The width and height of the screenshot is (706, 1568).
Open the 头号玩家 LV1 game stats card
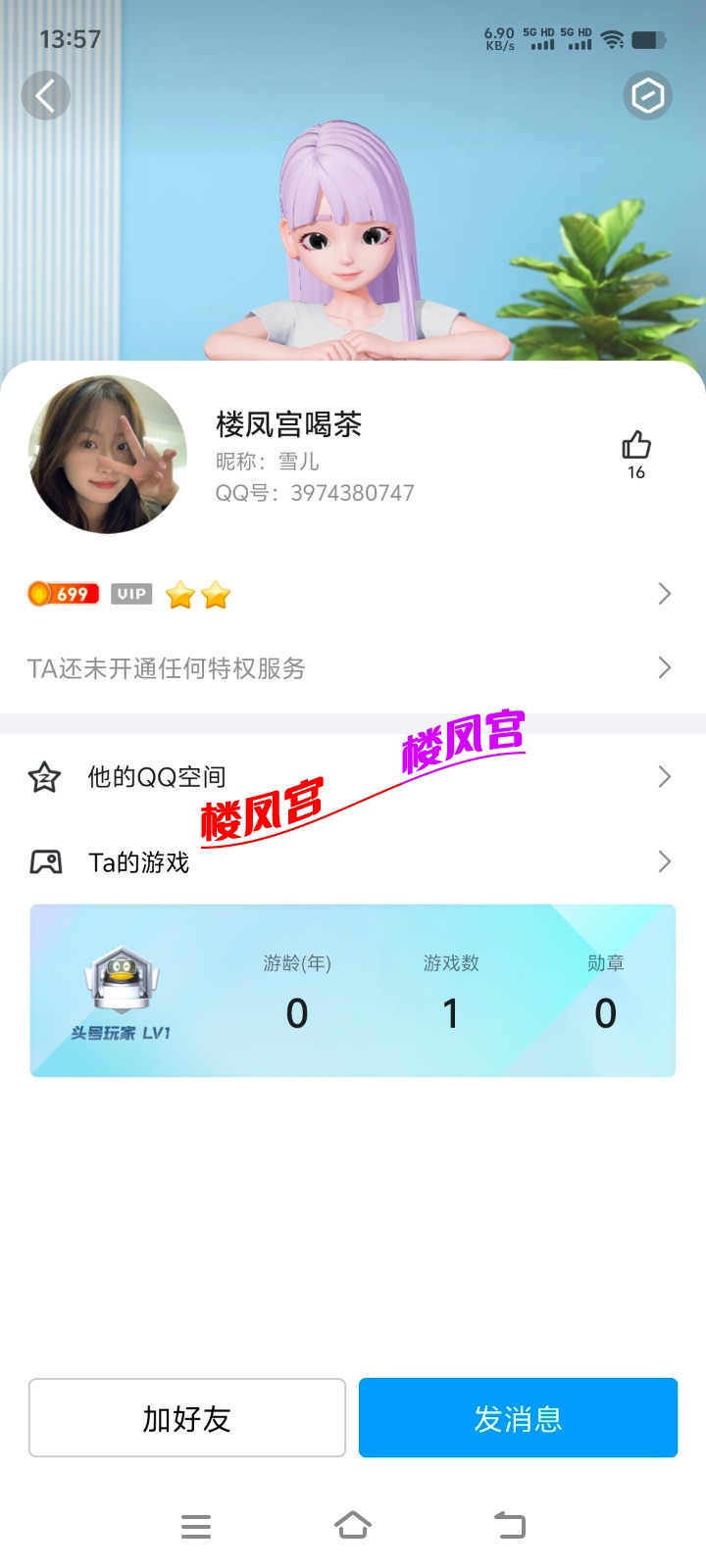(353, 991)
